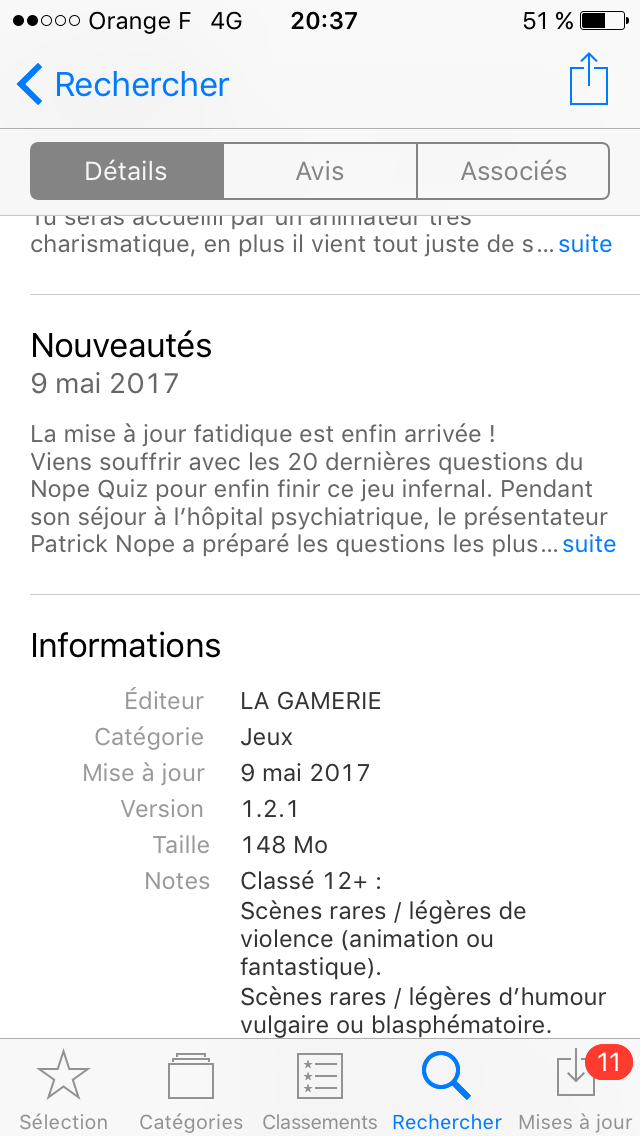The height and width of the screenshot is (1136, 640).
Task: Select the Détails segment
Action: (x=126, y=171)
